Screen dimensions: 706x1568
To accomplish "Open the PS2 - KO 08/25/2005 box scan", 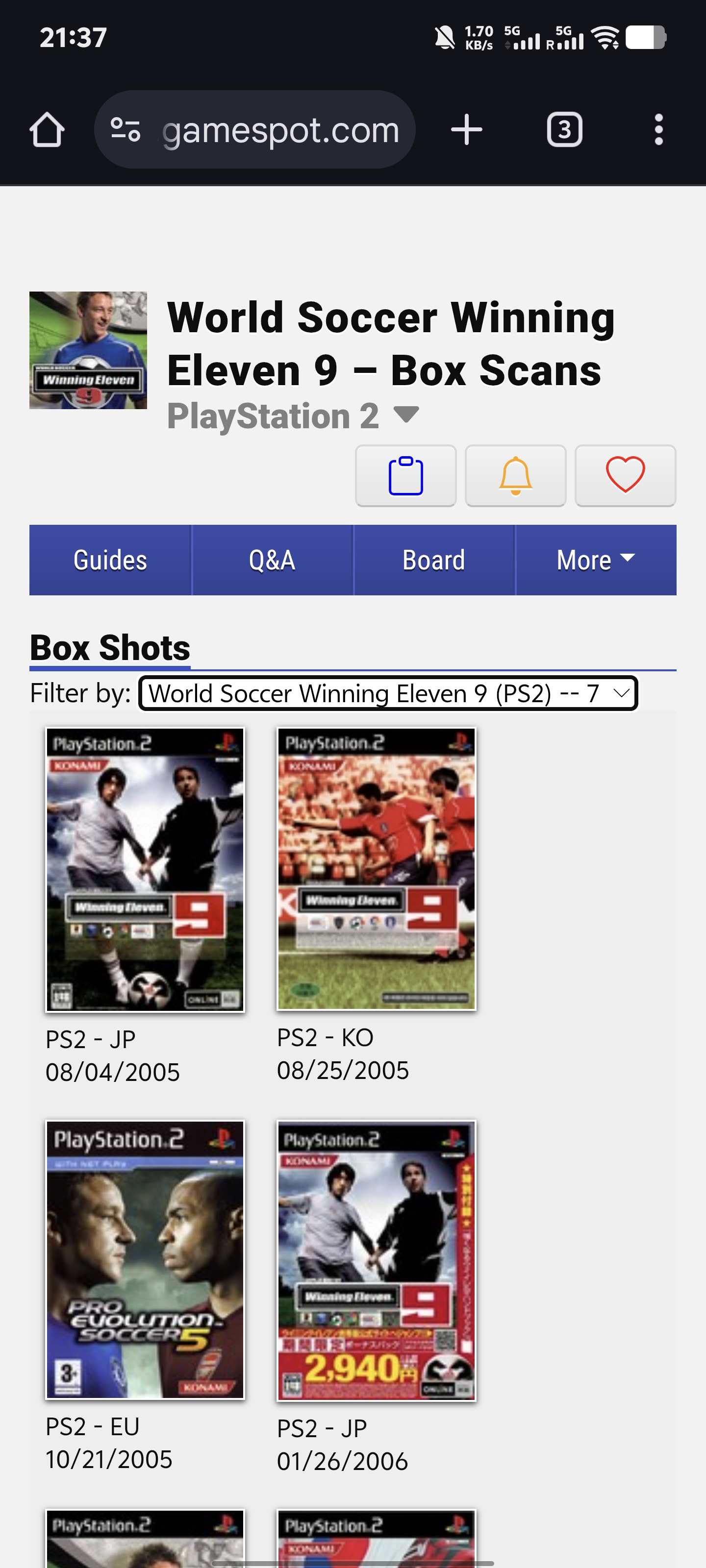I will [x=377, y=868].
